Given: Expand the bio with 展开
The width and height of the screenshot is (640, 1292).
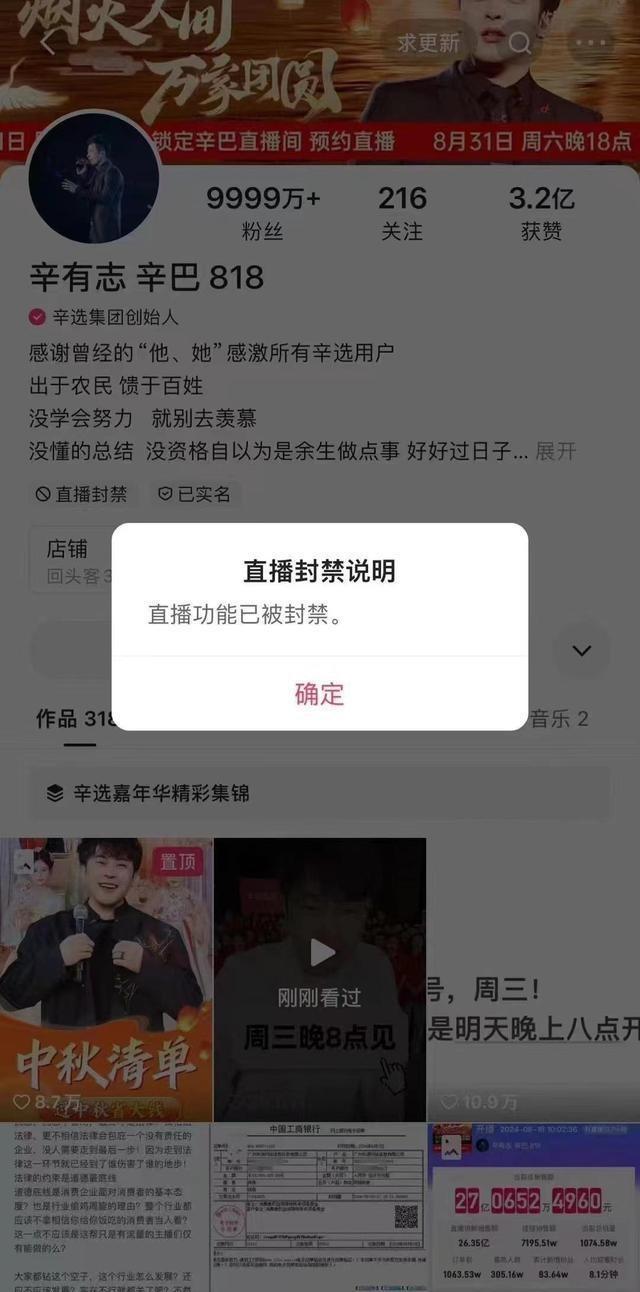Looking at the screenshot, I should (x=556, y=451).
